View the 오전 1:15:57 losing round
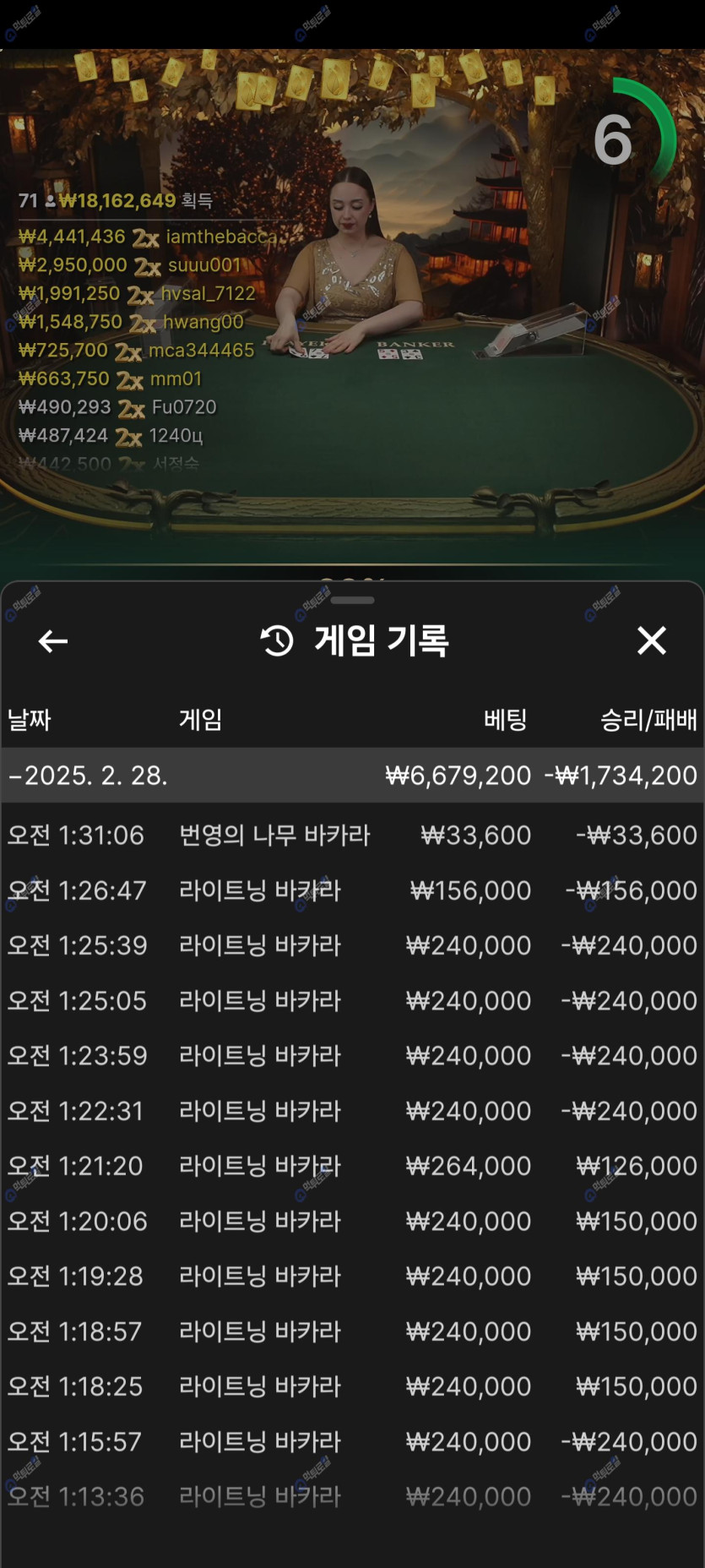Image resolution: width=705 pixels, height=1568 pixels. click(352, 1441)
